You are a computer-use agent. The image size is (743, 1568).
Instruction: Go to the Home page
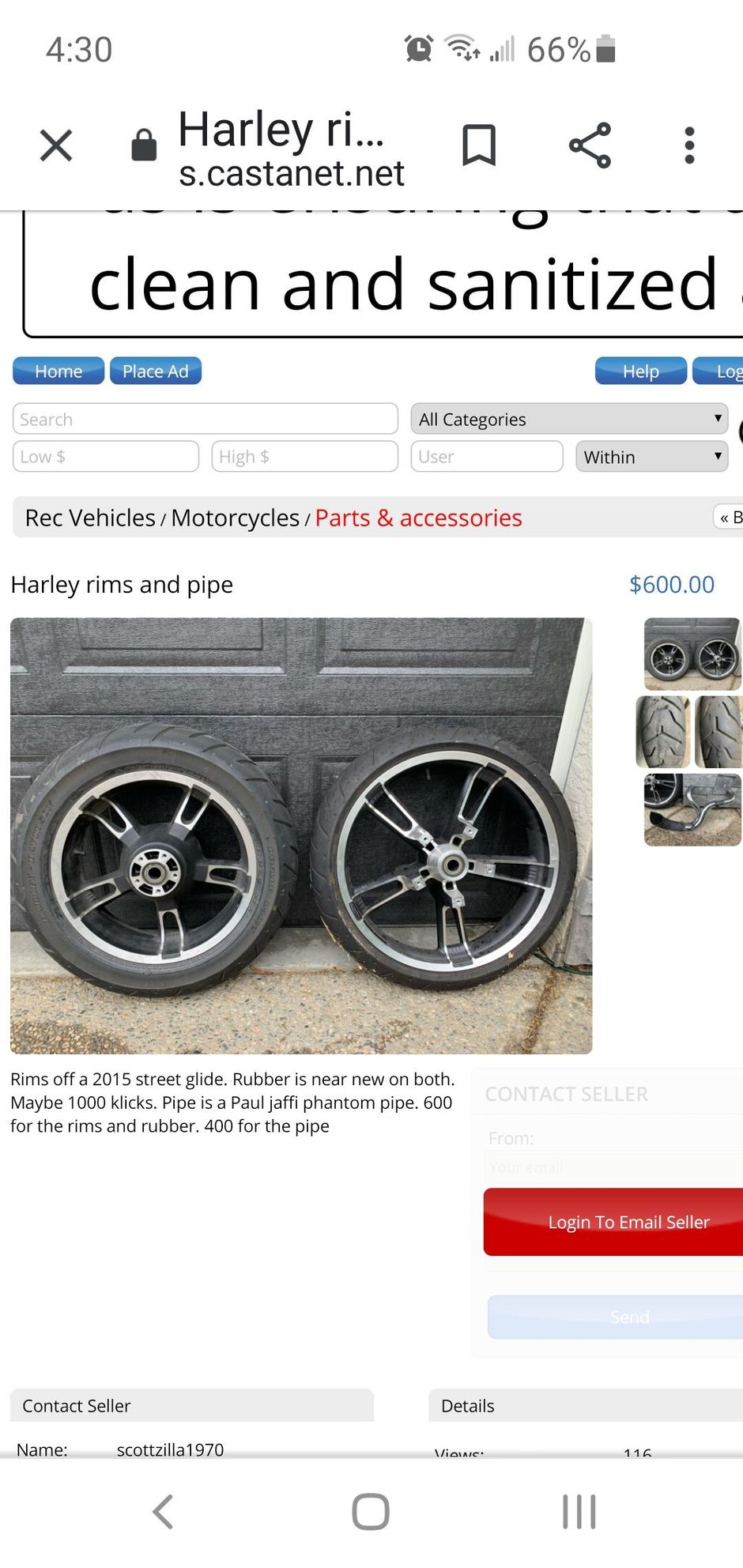[x=58, y=371]
